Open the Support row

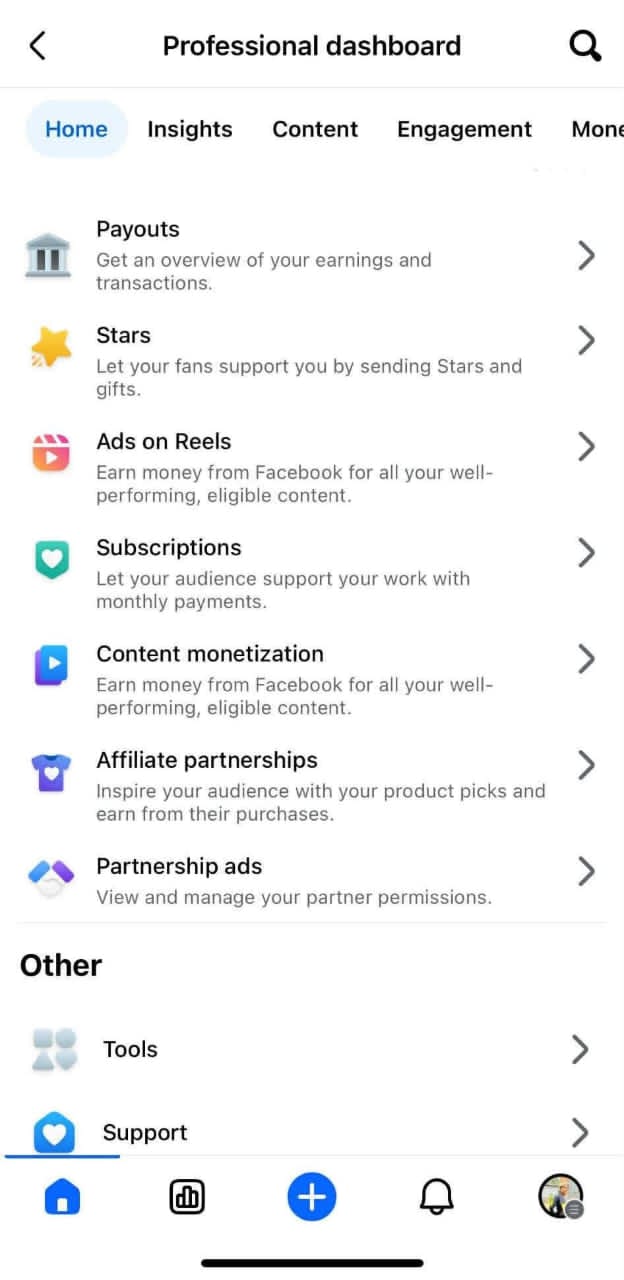(x=310, y=1132)
